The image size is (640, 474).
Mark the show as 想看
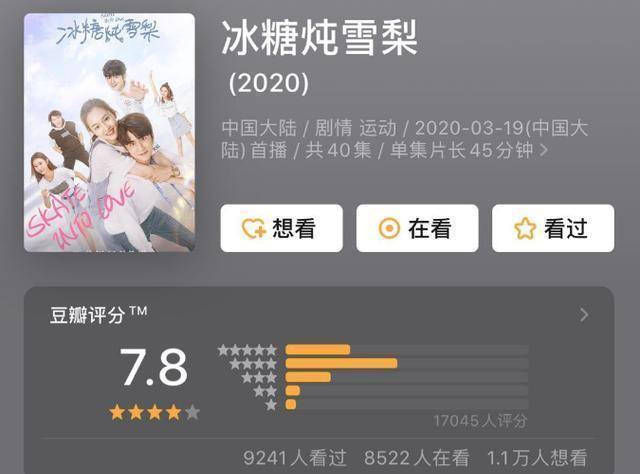[x=281, y=228]
